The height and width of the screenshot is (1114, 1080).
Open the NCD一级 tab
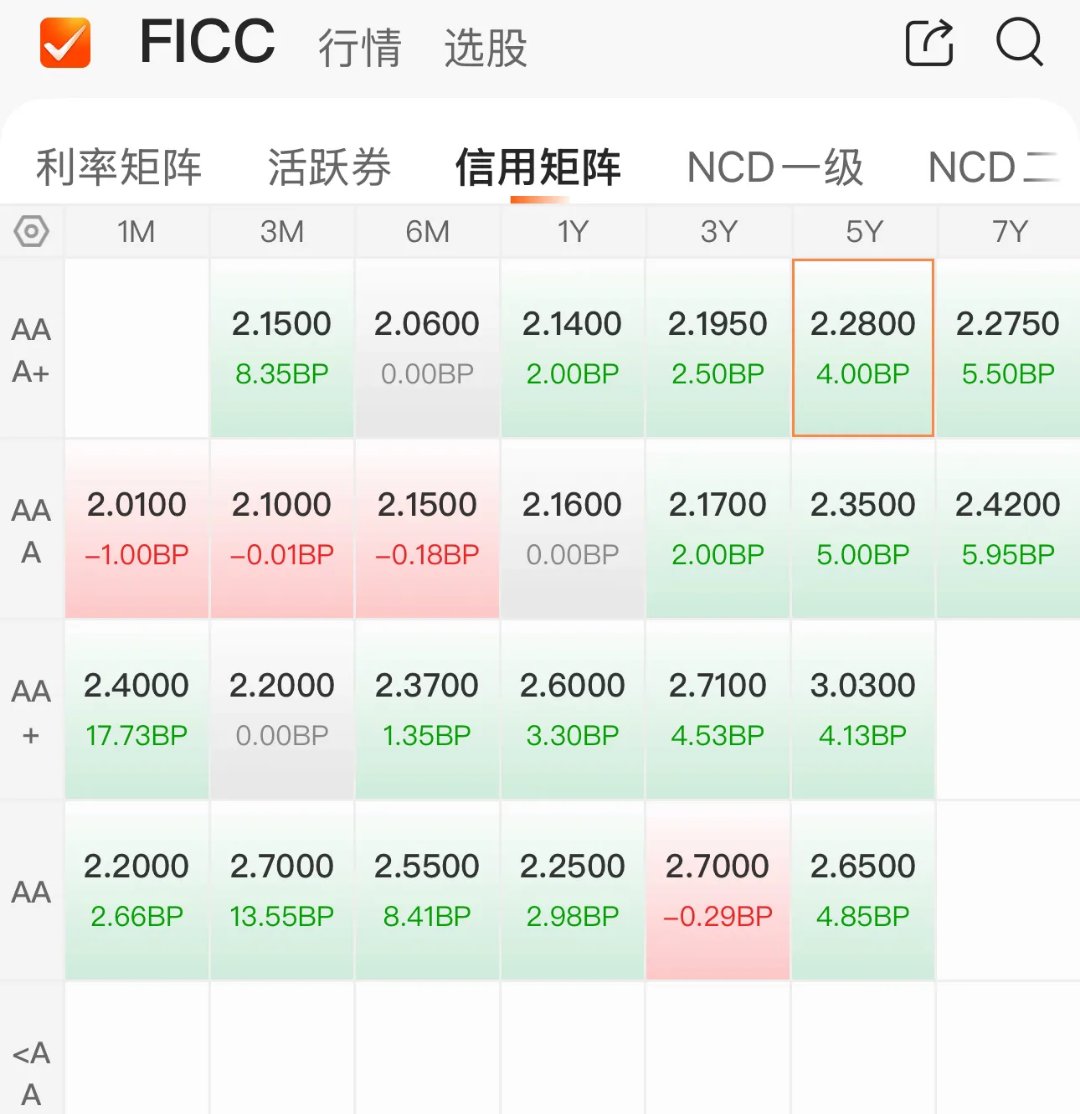point(775,167)
